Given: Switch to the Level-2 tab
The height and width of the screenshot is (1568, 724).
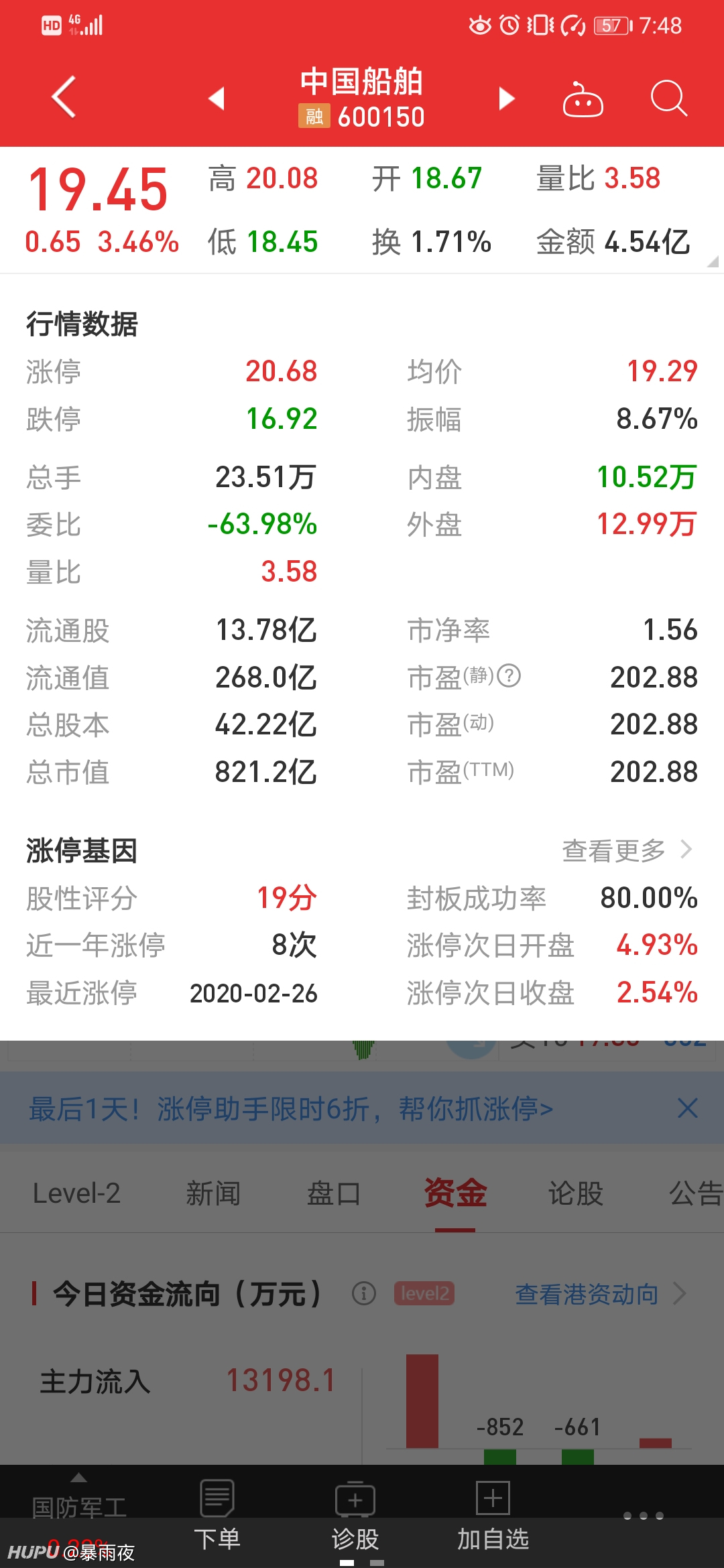Looking at the screenshot, I should tap(76, 1193).
